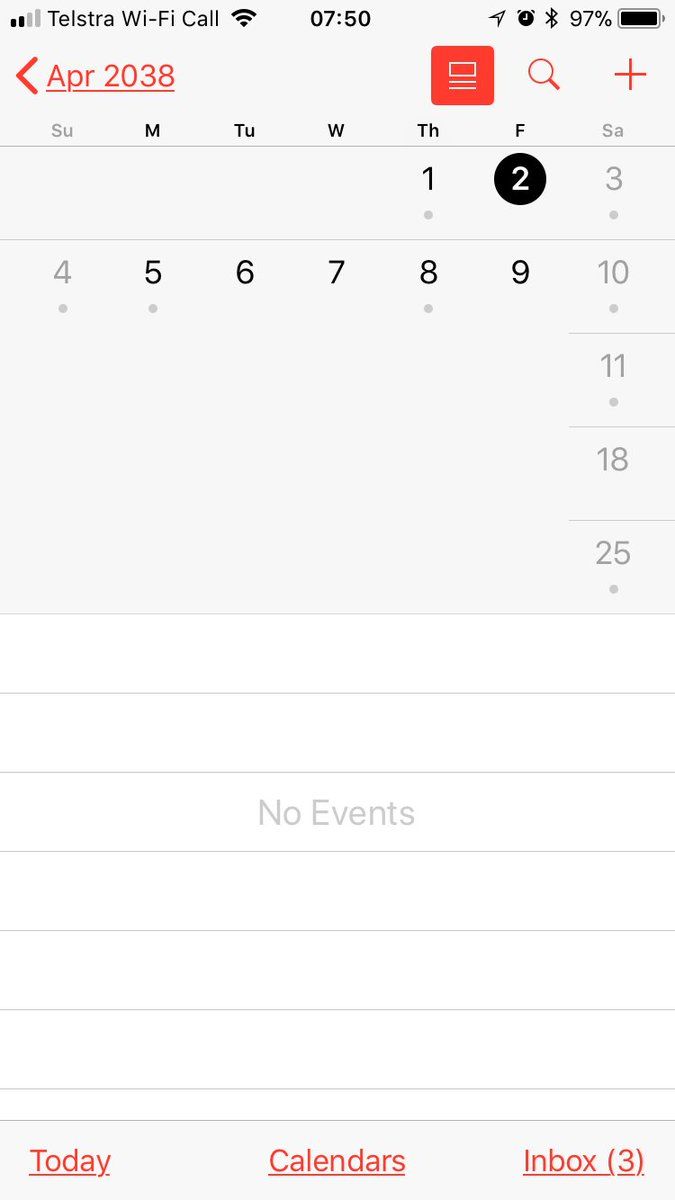This screenshot has width=675, height=1200.
Task: Open the Inbox with 3 invitations
Action: (x=583, y=1161)
